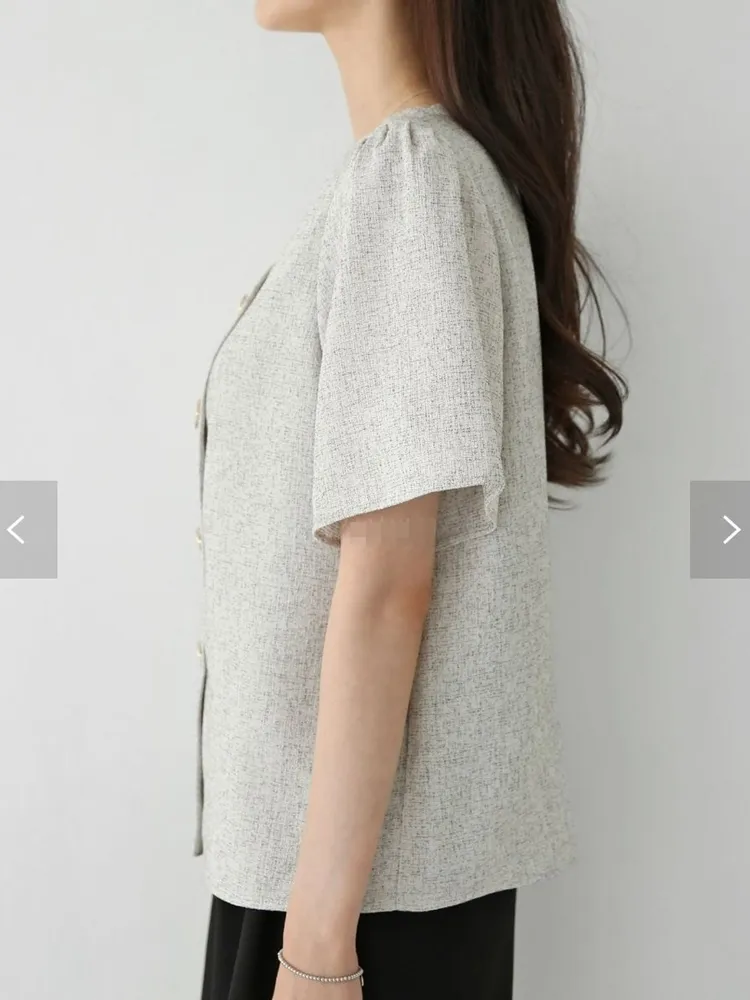This screenshot has width=750, height=1000.
Task: Show the next product photo
Action: (x=720, y=529)
